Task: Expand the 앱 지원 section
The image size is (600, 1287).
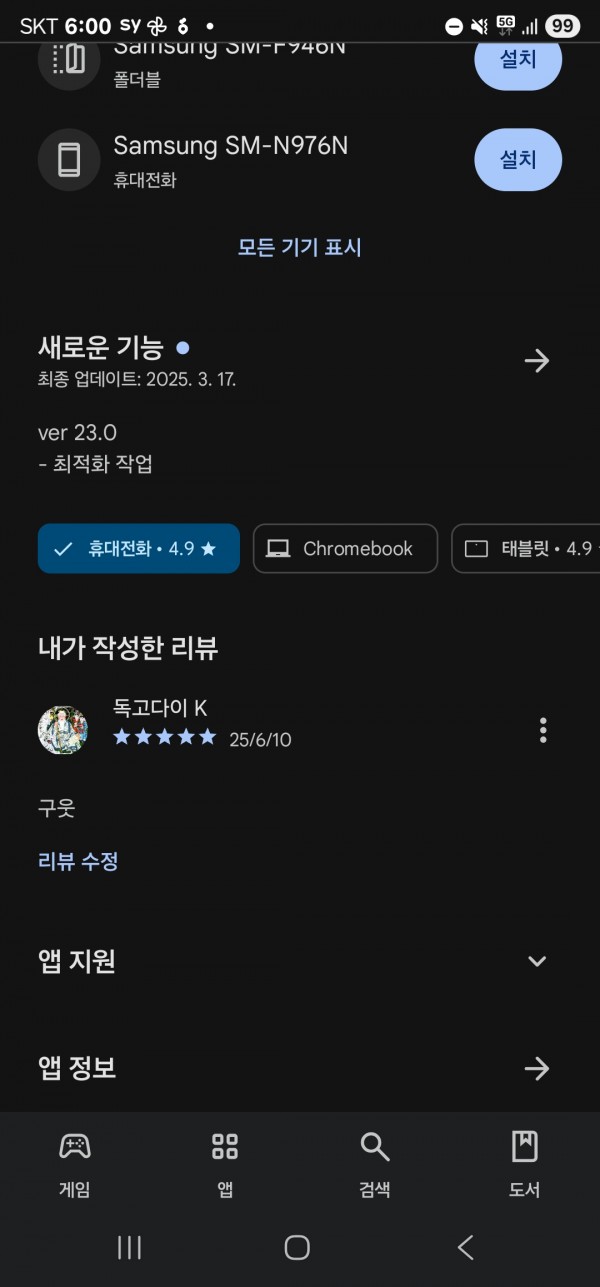Action: (x=537, y=961)
